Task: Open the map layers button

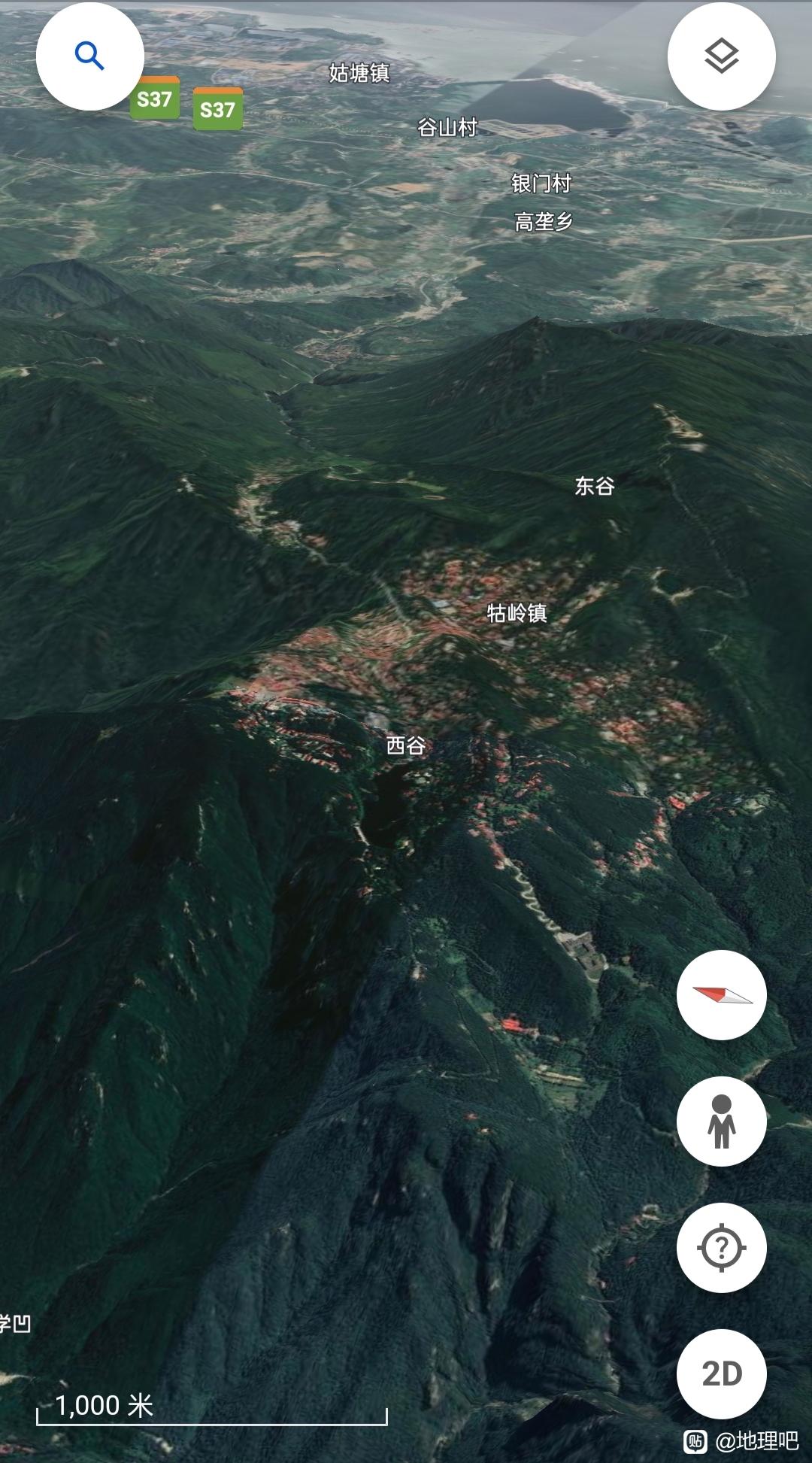Action: [x=722, y=56]
